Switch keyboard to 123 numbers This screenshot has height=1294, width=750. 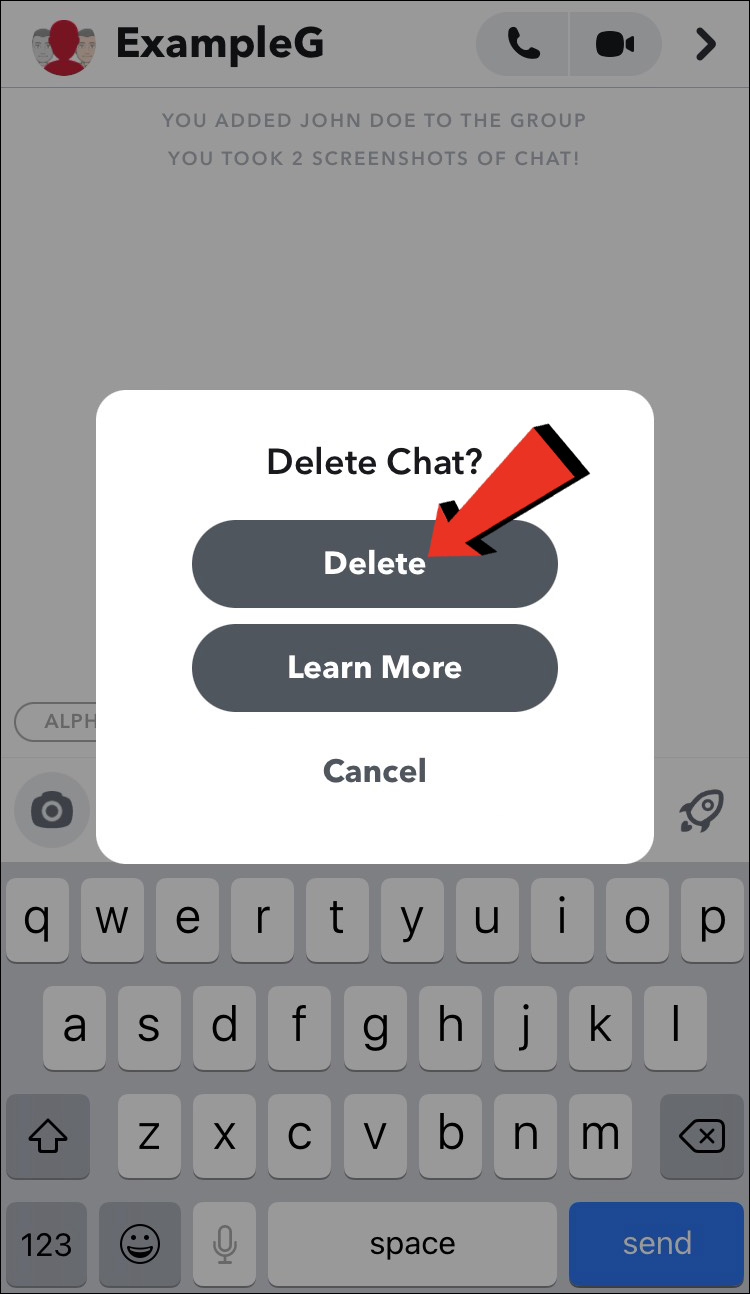47,1243
